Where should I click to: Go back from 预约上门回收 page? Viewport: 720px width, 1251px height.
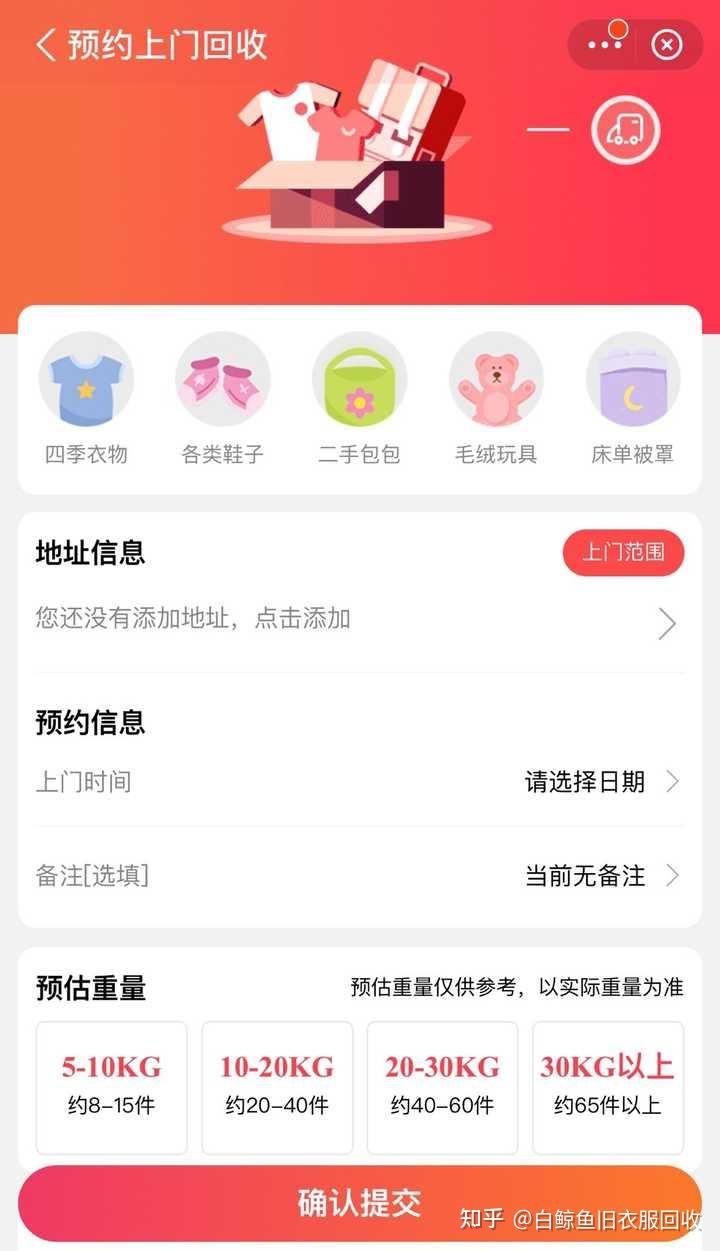tap(46, 45)
